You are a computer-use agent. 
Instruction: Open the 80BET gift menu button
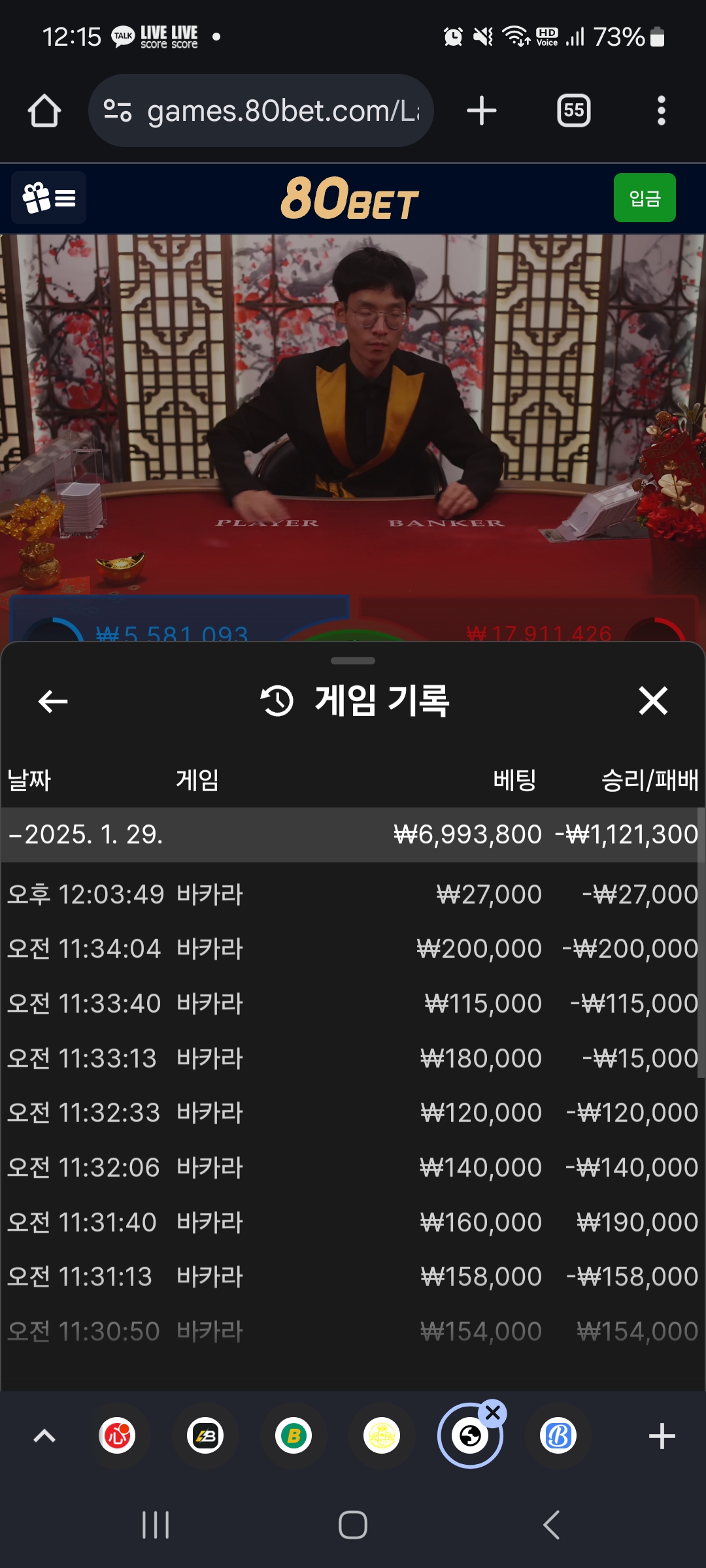[49, 198]
